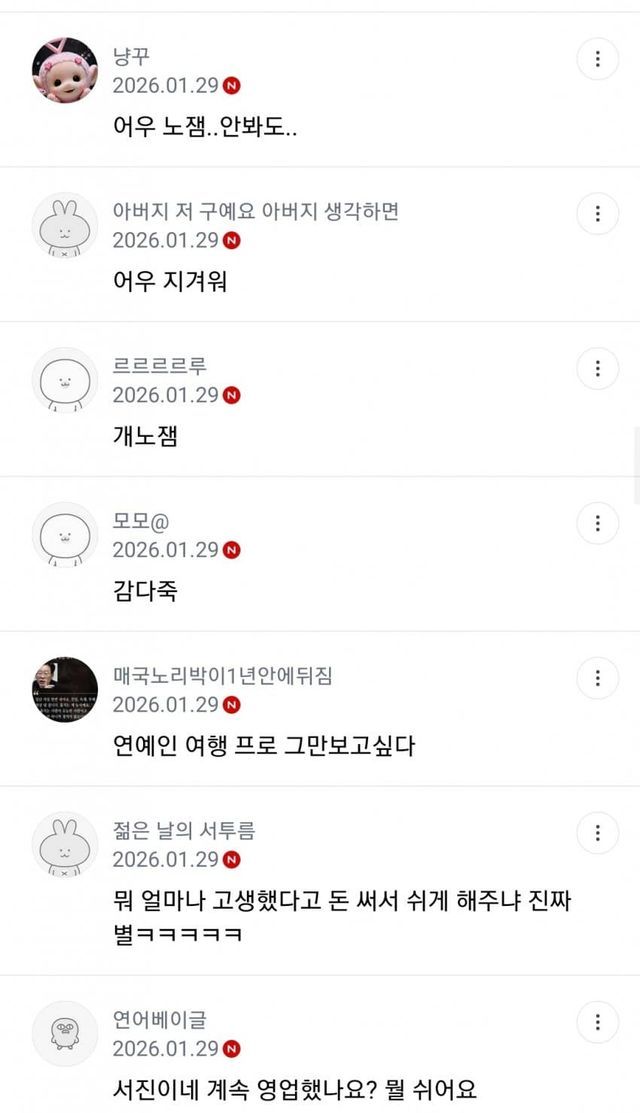Screen dimensions: 640x1113
Task: Open the more menu on the '어우 지겨워' comment
Action: [597, 214]
